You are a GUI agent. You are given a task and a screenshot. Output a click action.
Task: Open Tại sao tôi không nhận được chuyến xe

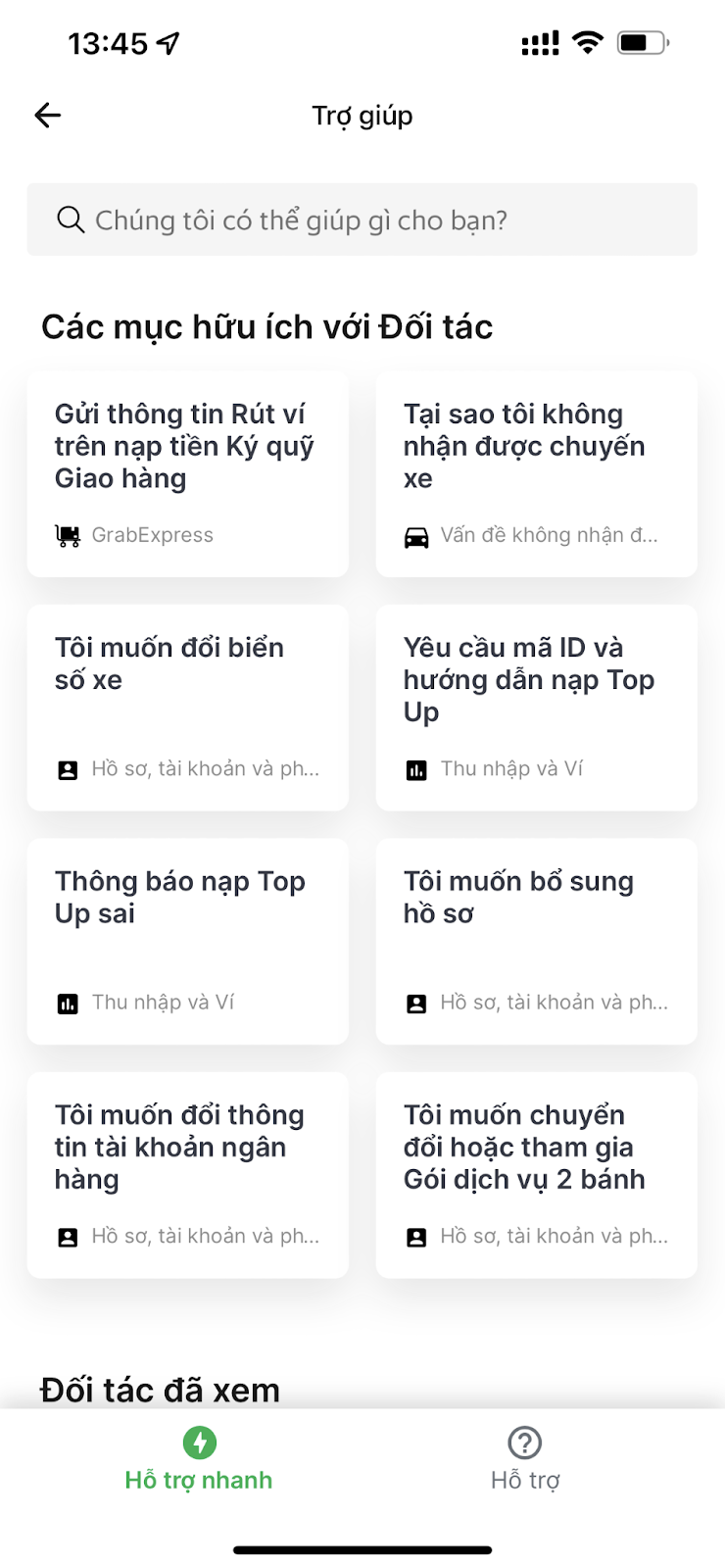click(537, 474)
